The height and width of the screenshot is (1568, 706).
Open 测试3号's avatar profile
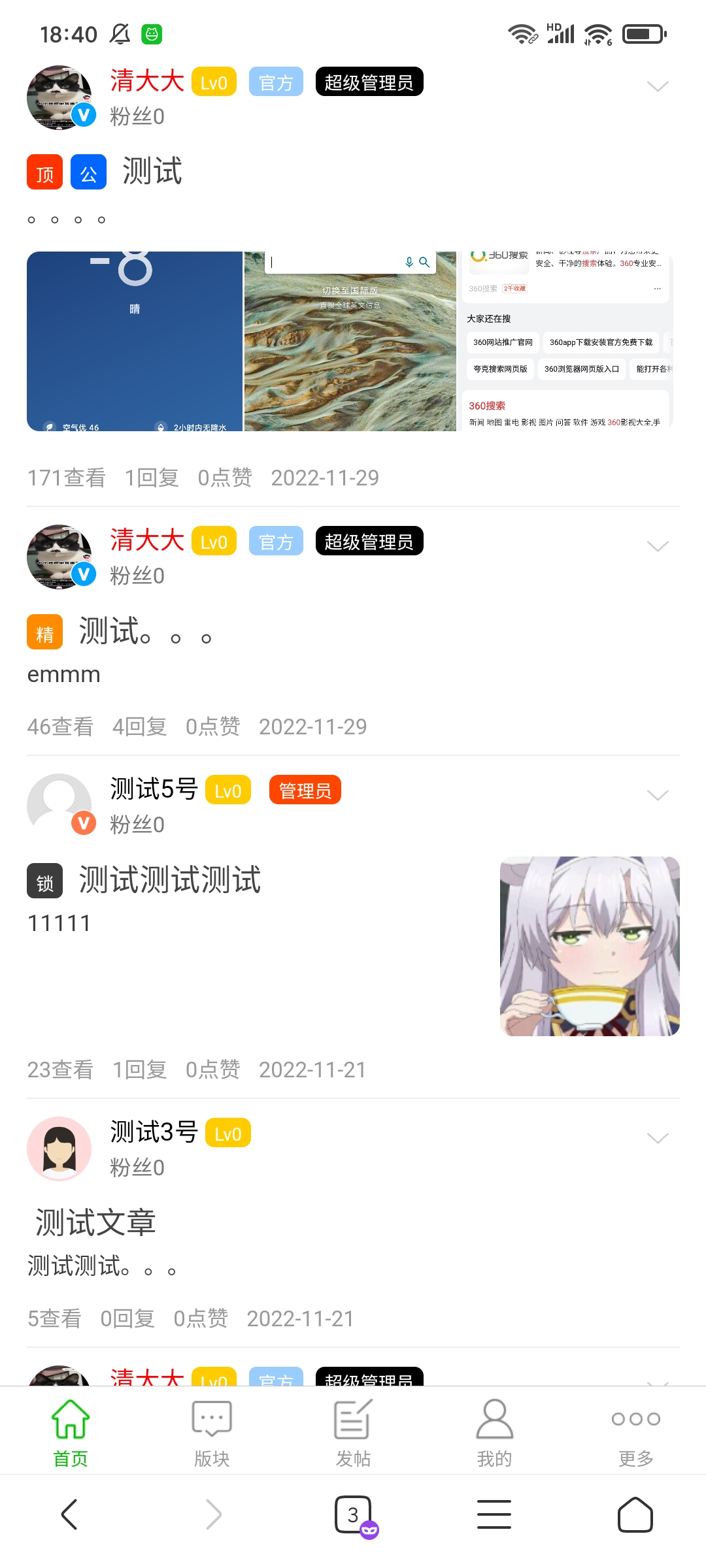tap(59, 1148)
